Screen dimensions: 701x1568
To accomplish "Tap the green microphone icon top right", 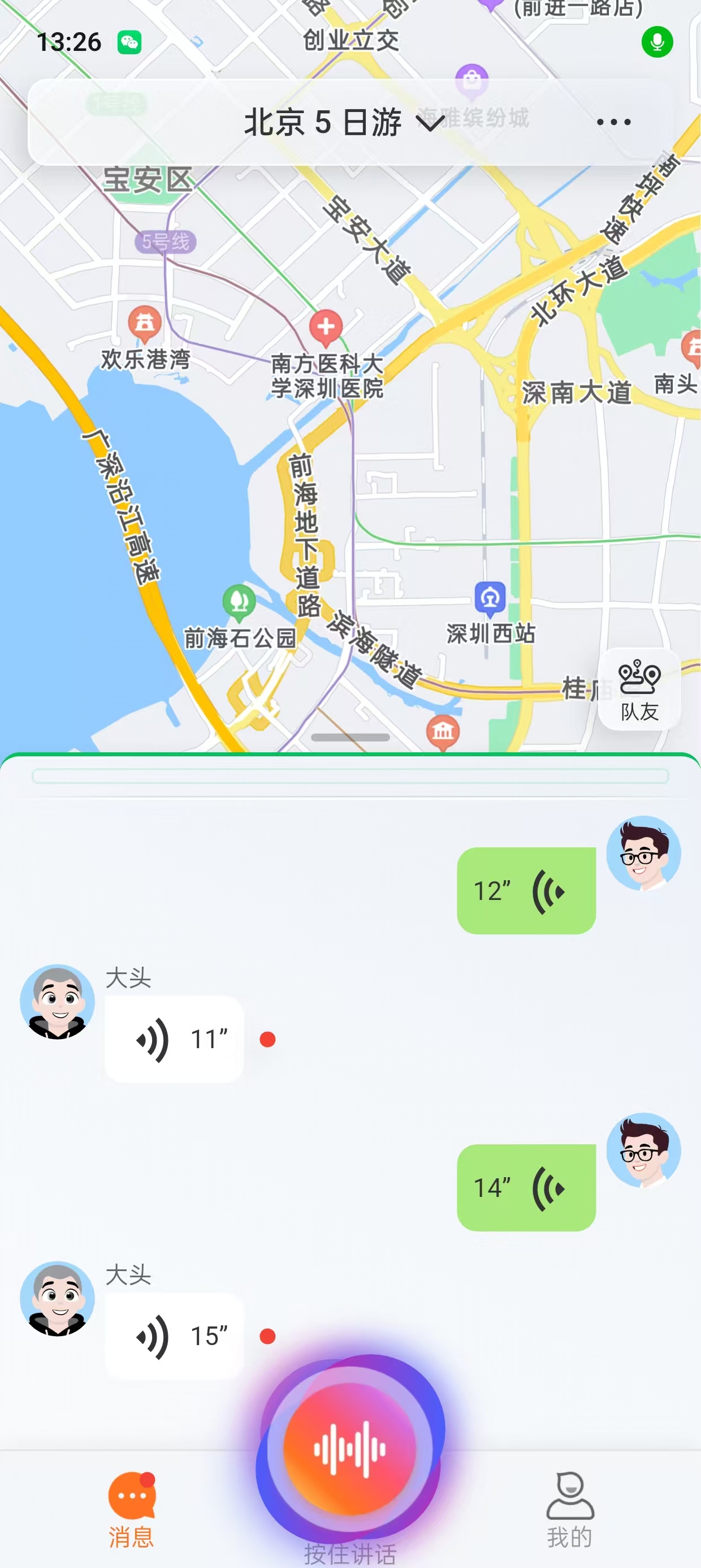I will [x=656, y=41].
